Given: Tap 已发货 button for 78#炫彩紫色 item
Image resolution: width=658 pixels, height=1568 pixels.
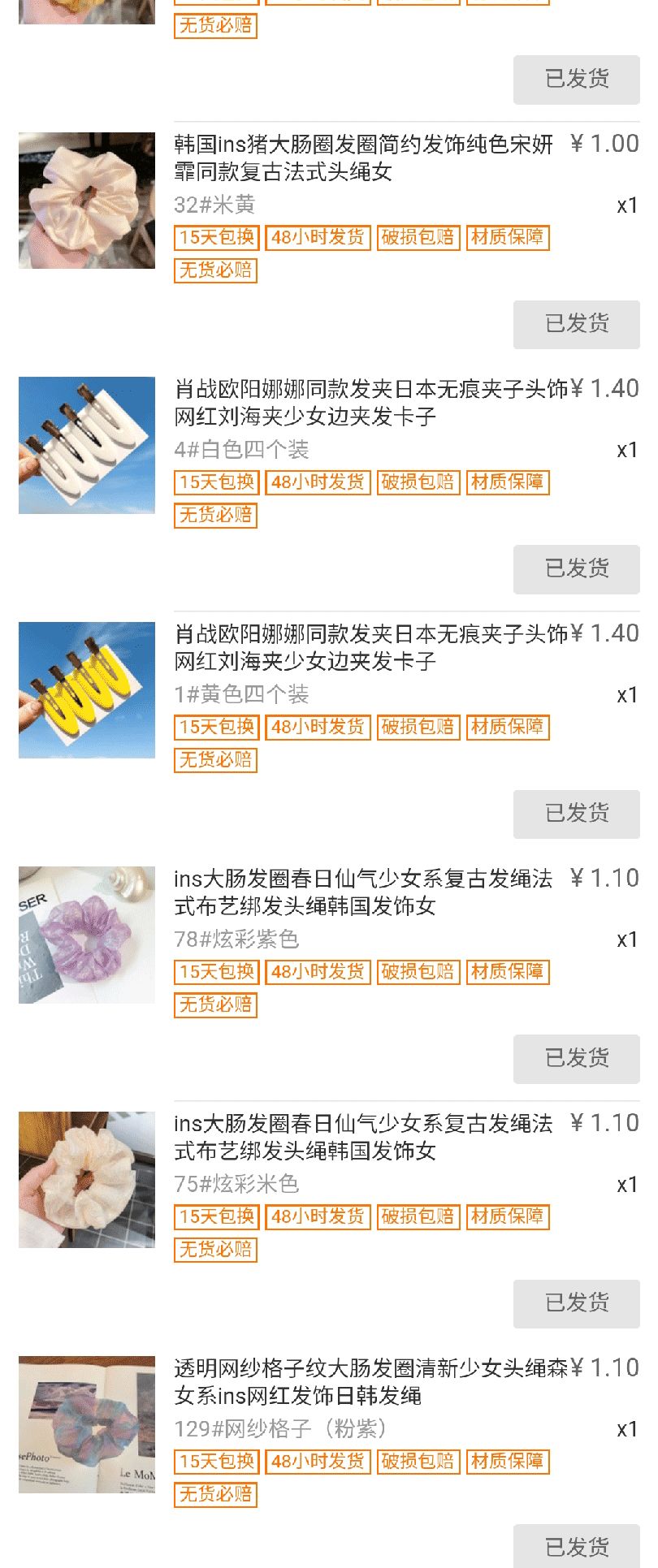Looking at the screenshot, I should click(576, 1058).
